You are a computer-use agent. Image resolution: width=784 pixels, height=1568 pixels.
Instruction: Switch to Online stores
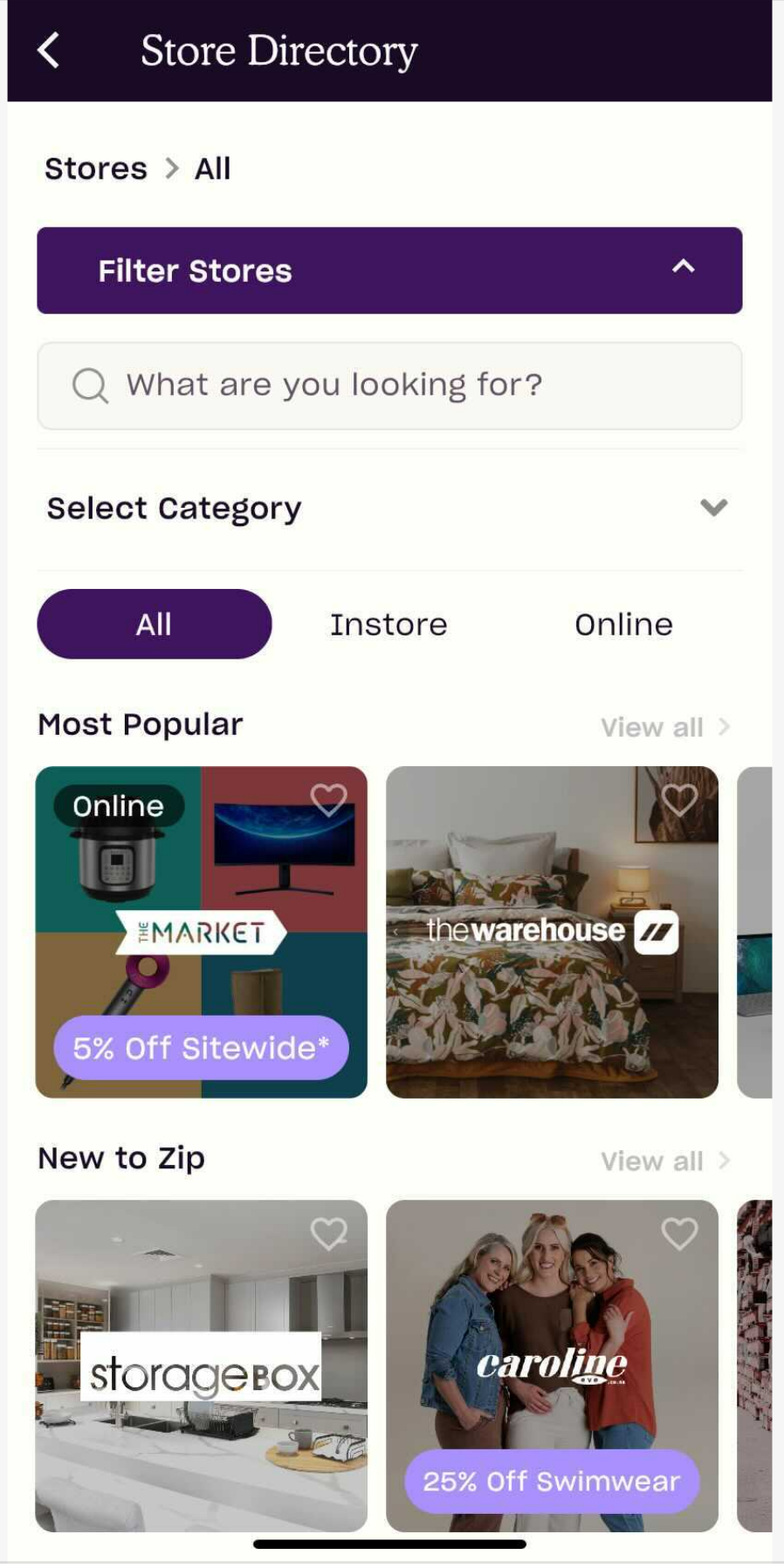pyautogui.click(x=623, y=624)
